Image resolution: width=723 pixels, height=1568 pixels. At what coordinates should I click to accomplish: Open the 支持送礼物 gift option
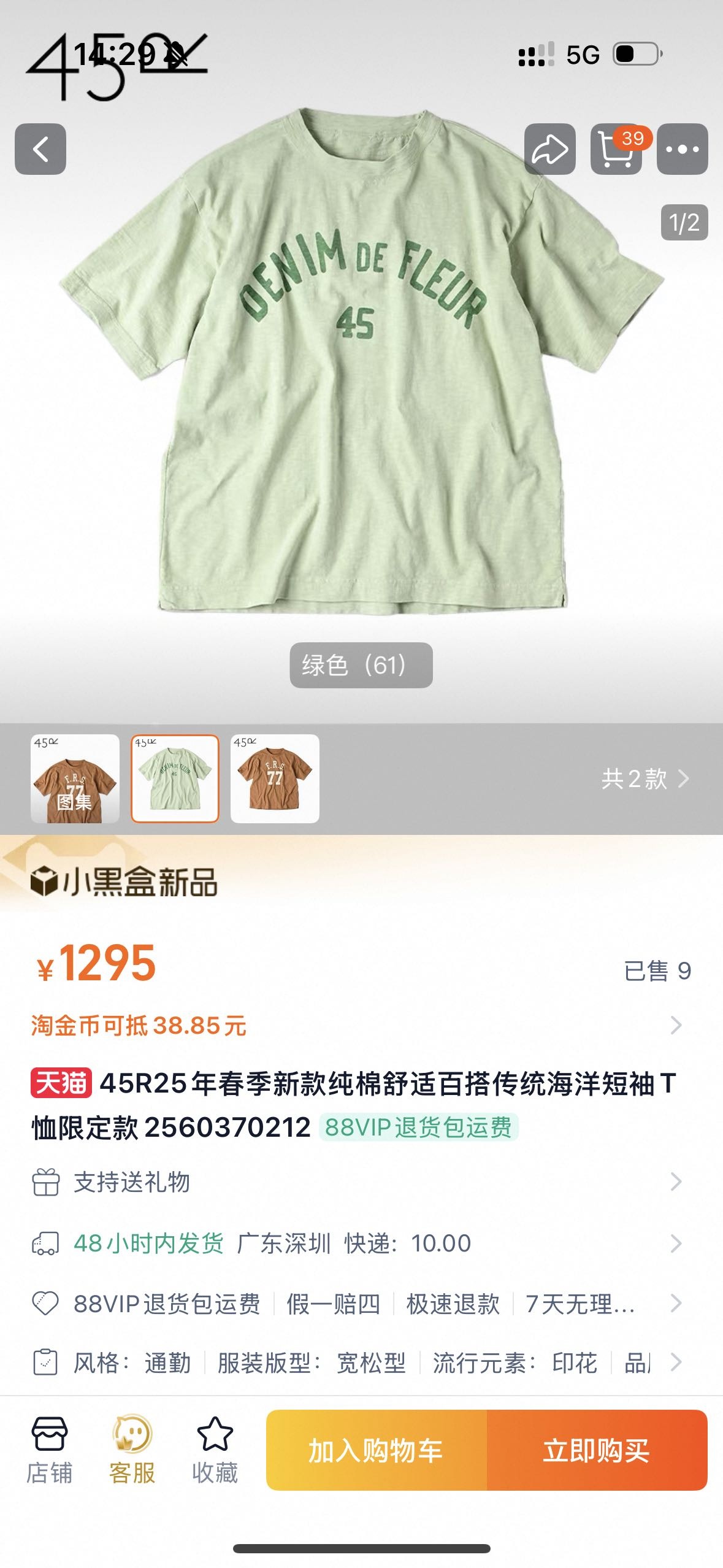click(x=356, y=1182)
